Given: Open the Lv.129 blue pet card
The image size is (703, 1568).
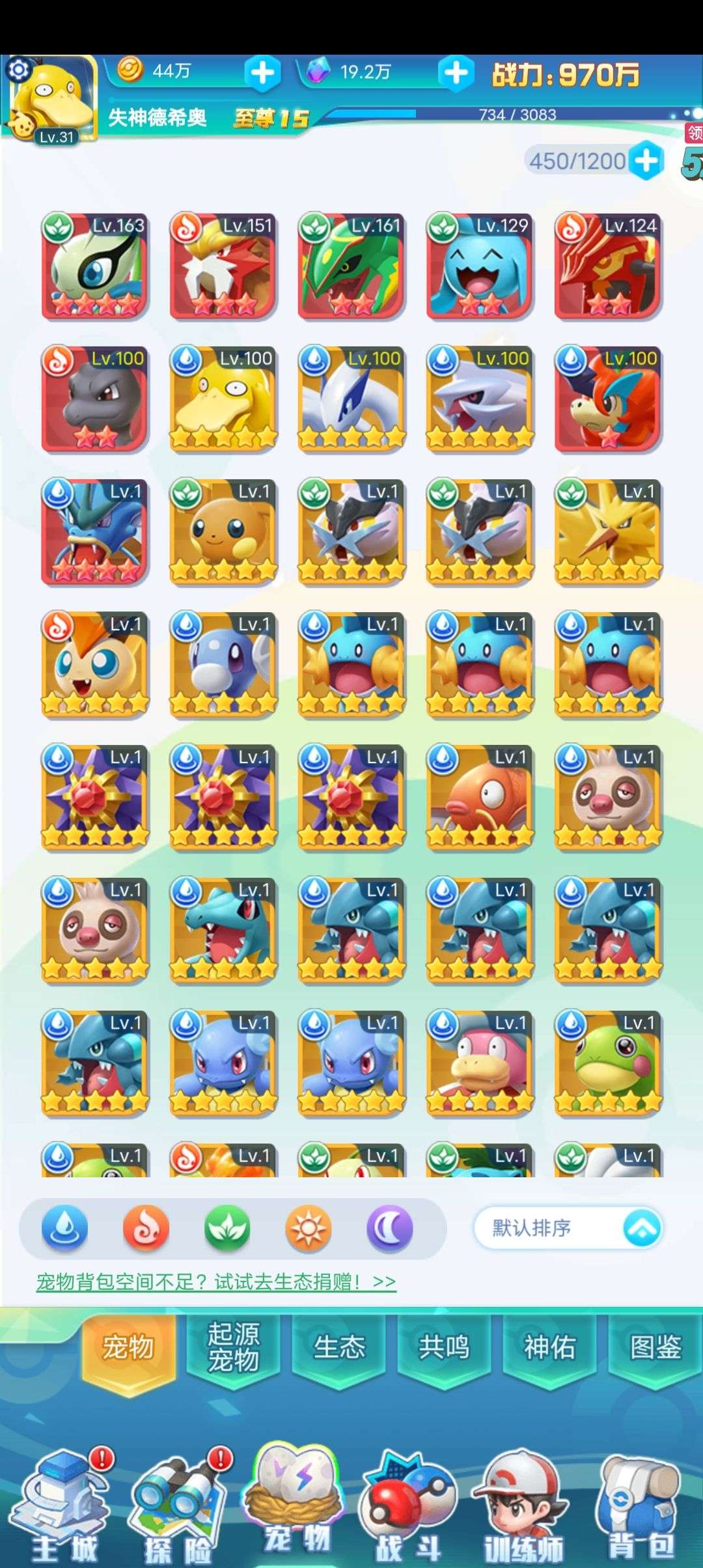Looking at the screenshot, I should [480, 266].
